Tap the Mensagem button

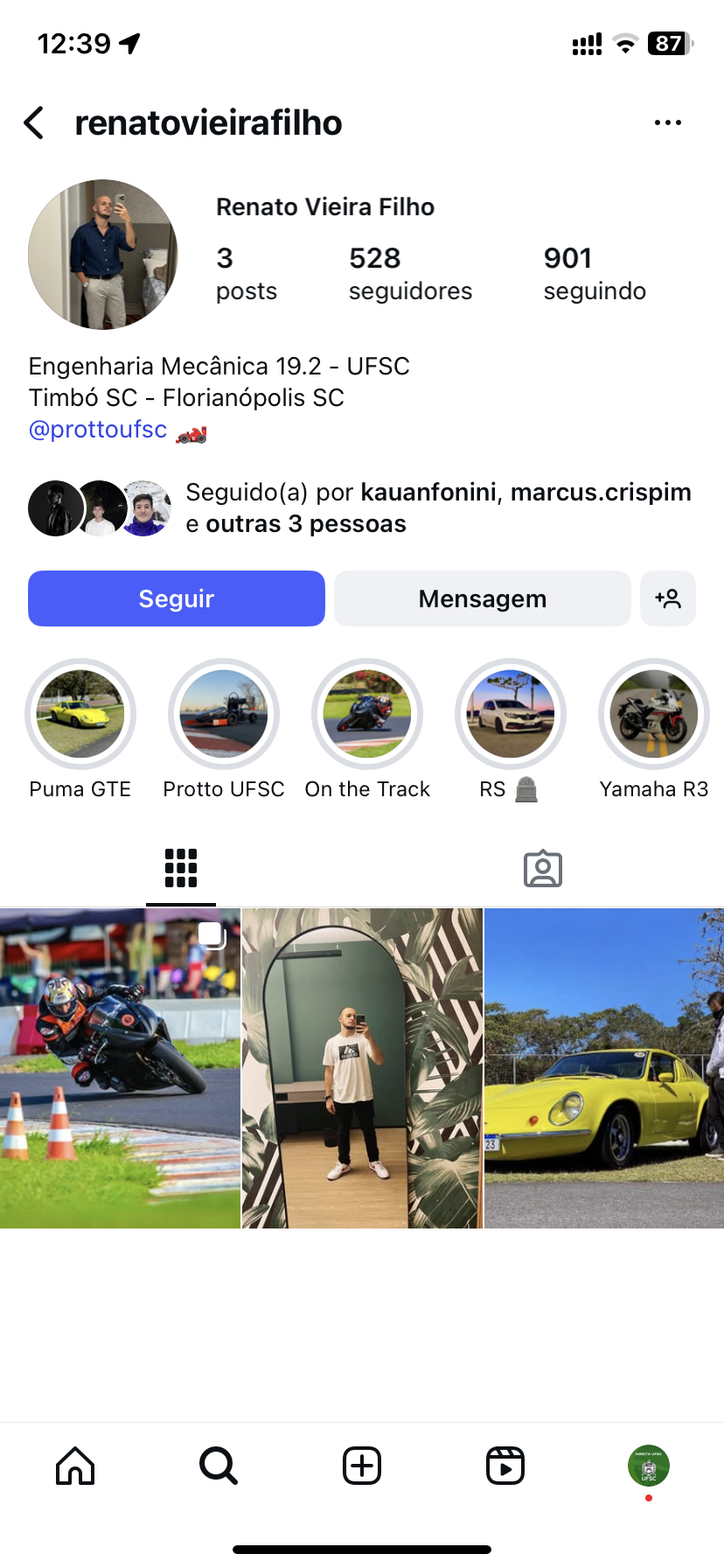482,598
